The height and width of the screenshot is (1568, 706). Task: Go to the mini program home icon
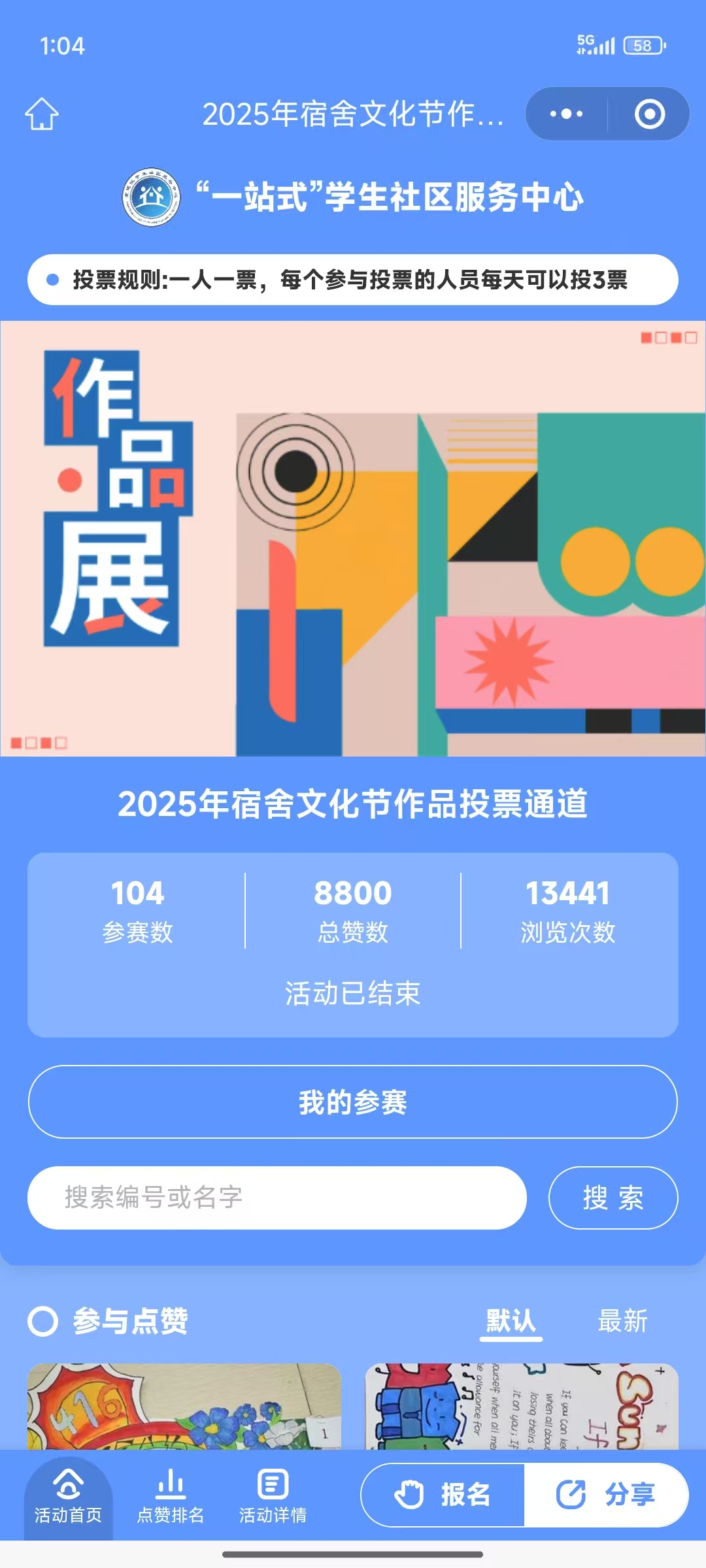tap(42, 114)
